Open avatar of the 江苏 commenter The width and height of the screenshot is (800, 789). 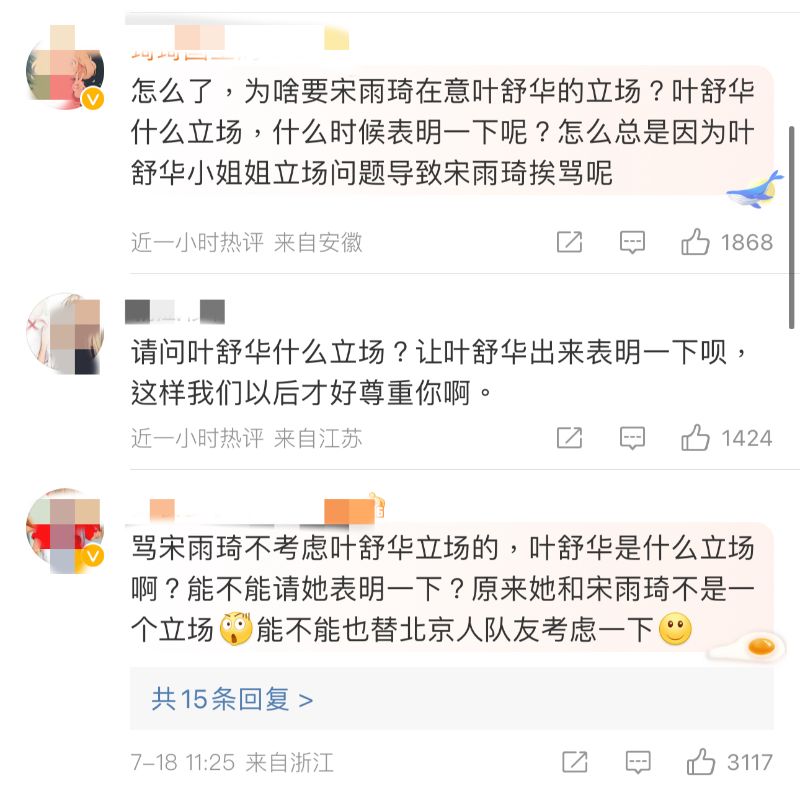(64, 334)
